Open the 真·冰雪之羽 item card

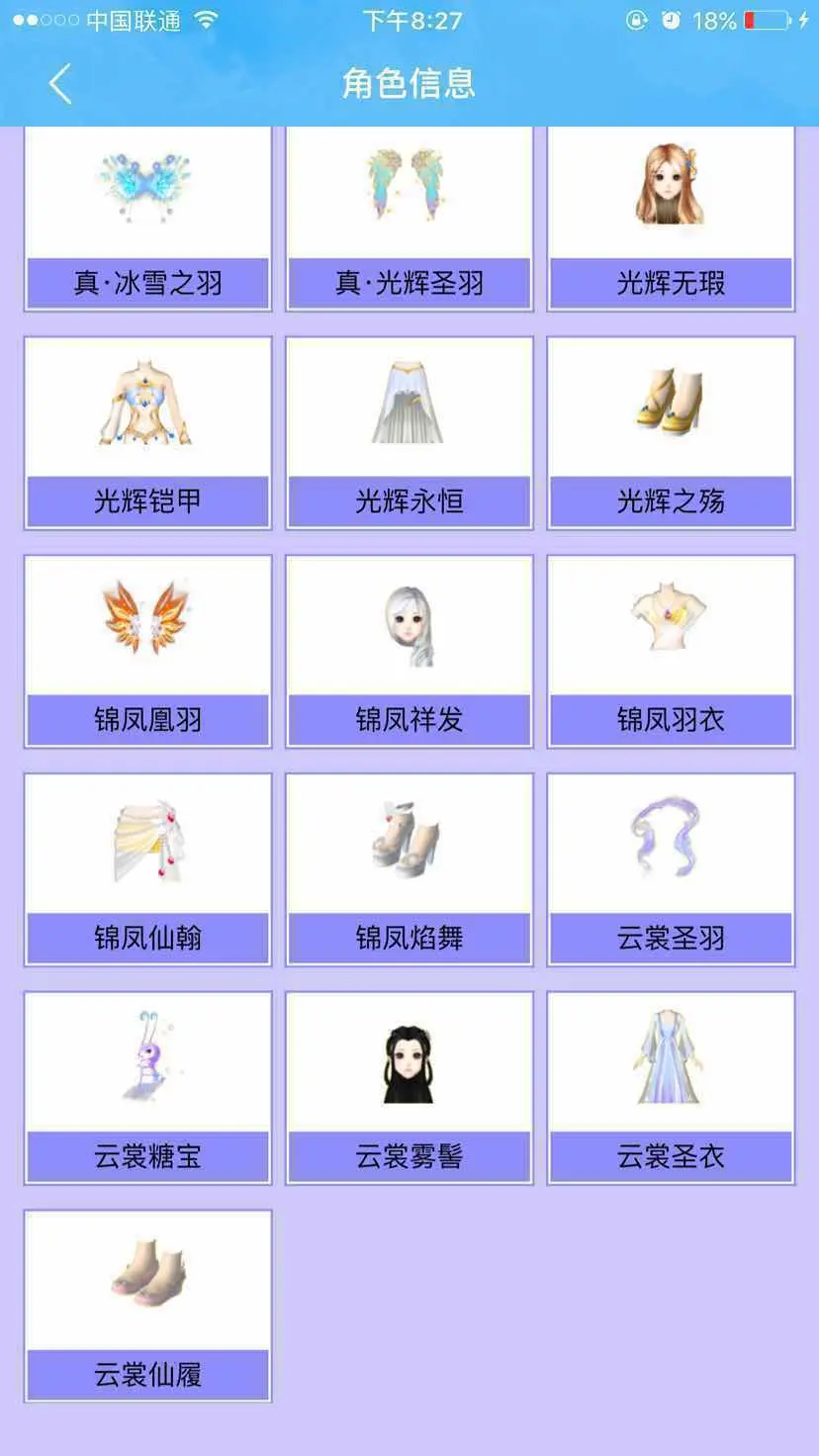[147, 219]
